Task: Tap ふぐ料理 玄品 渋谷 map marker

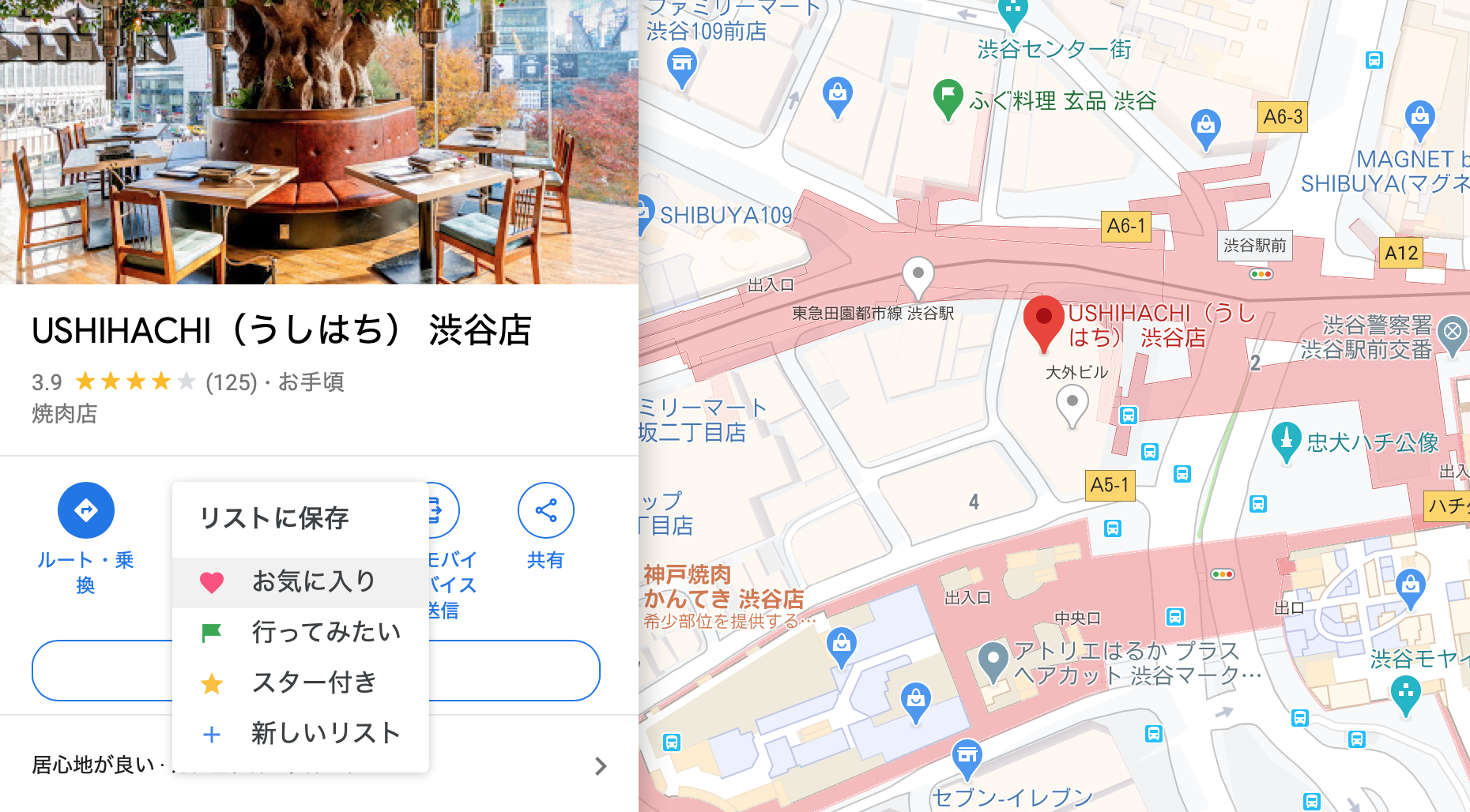Action: click(x=947, y=98)
